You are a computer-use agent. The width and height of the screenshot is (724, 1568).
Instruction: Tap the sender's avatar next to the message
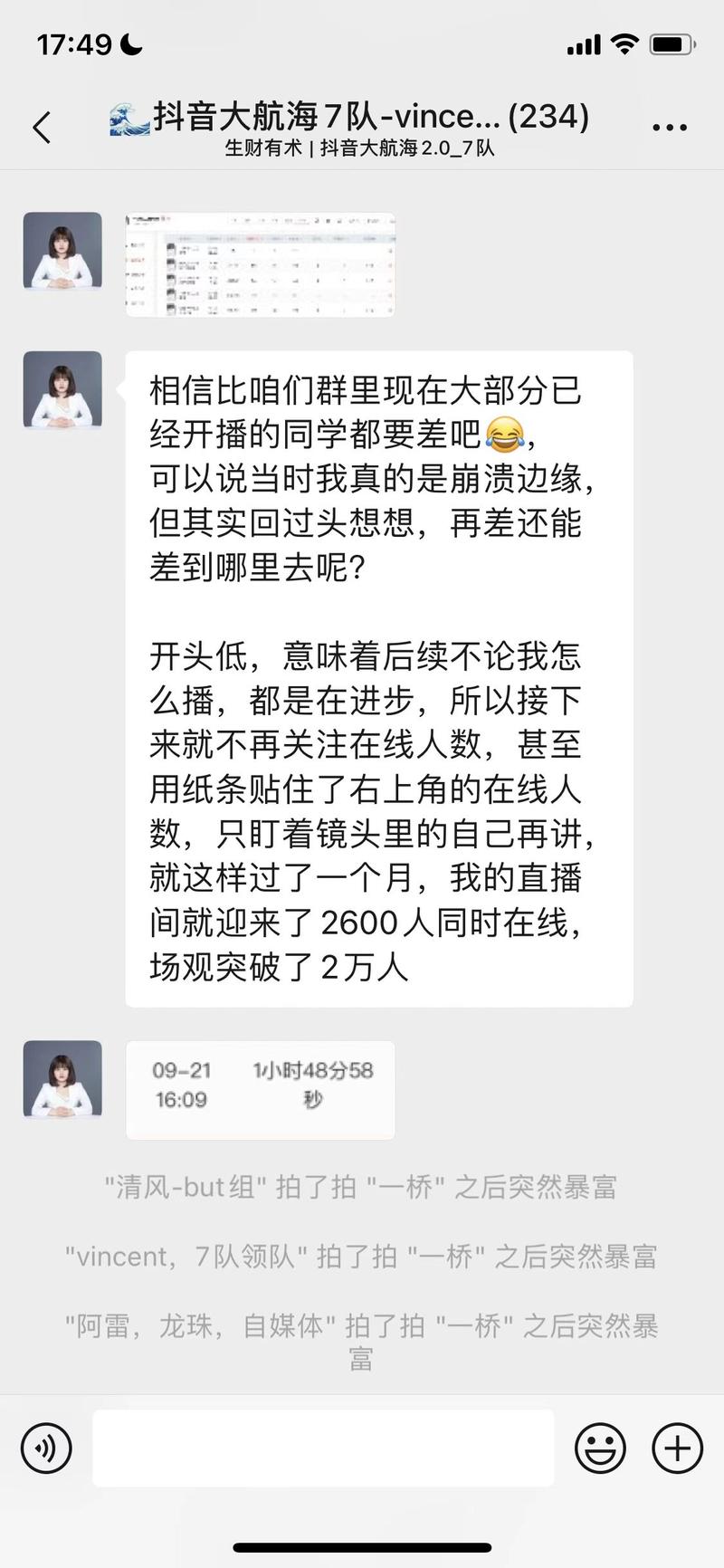click(x=62, y=387)
